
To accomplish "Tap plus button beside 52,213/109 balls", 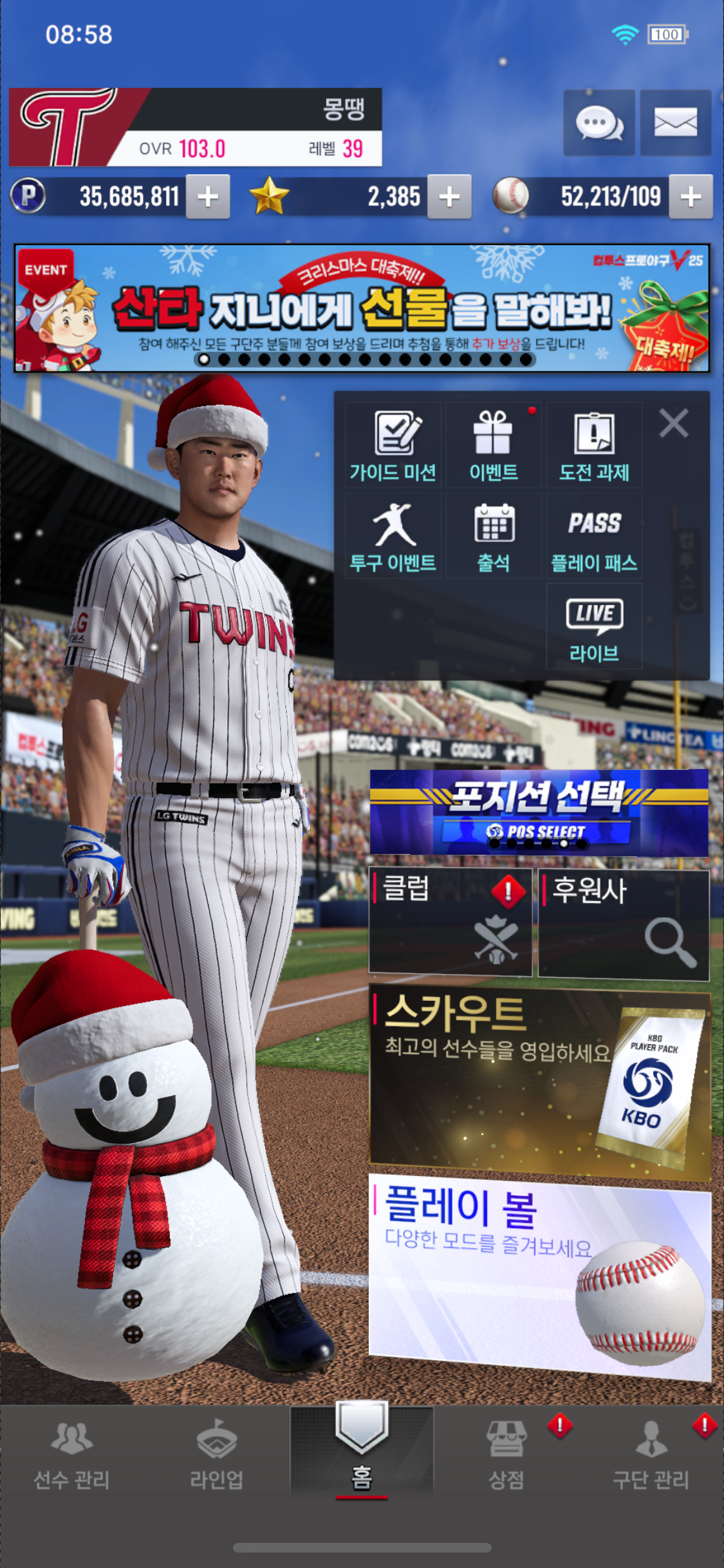I will pyautogui.click(x=691, y=197).
